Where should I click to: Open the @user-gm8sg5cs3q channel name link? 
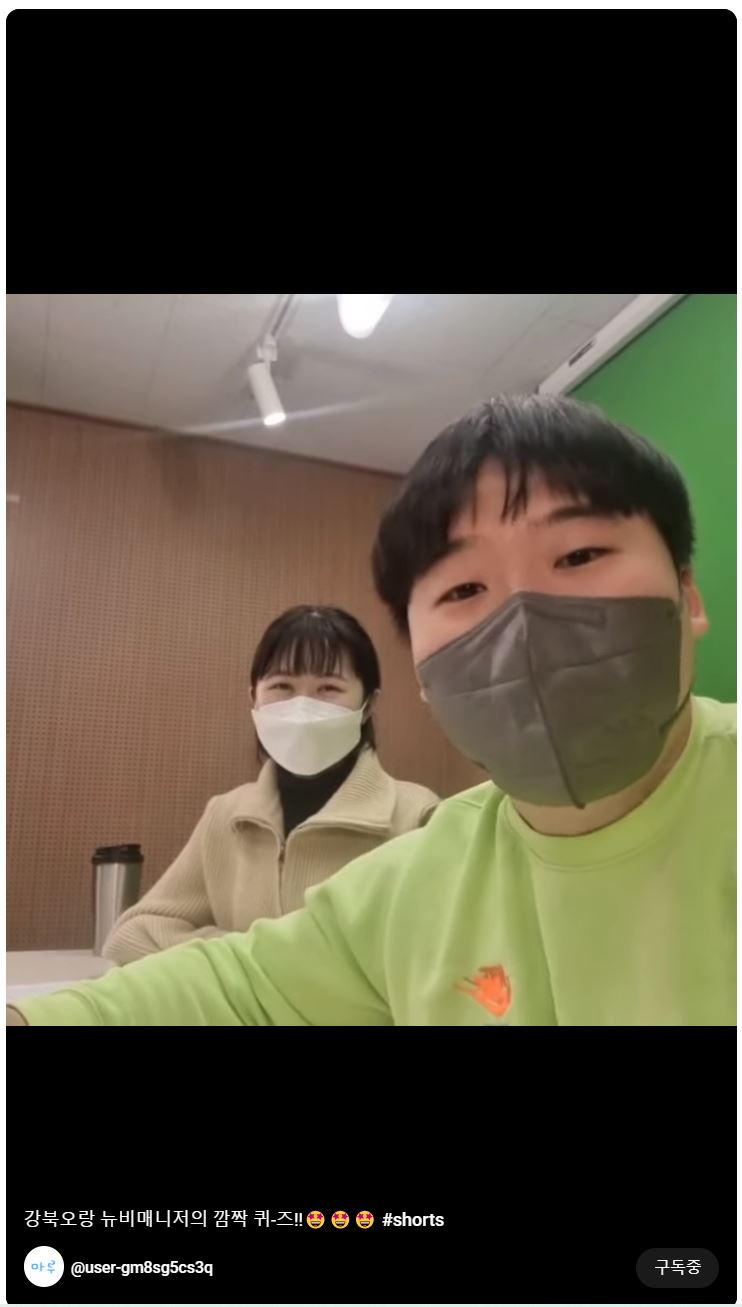coord(142,1268)
